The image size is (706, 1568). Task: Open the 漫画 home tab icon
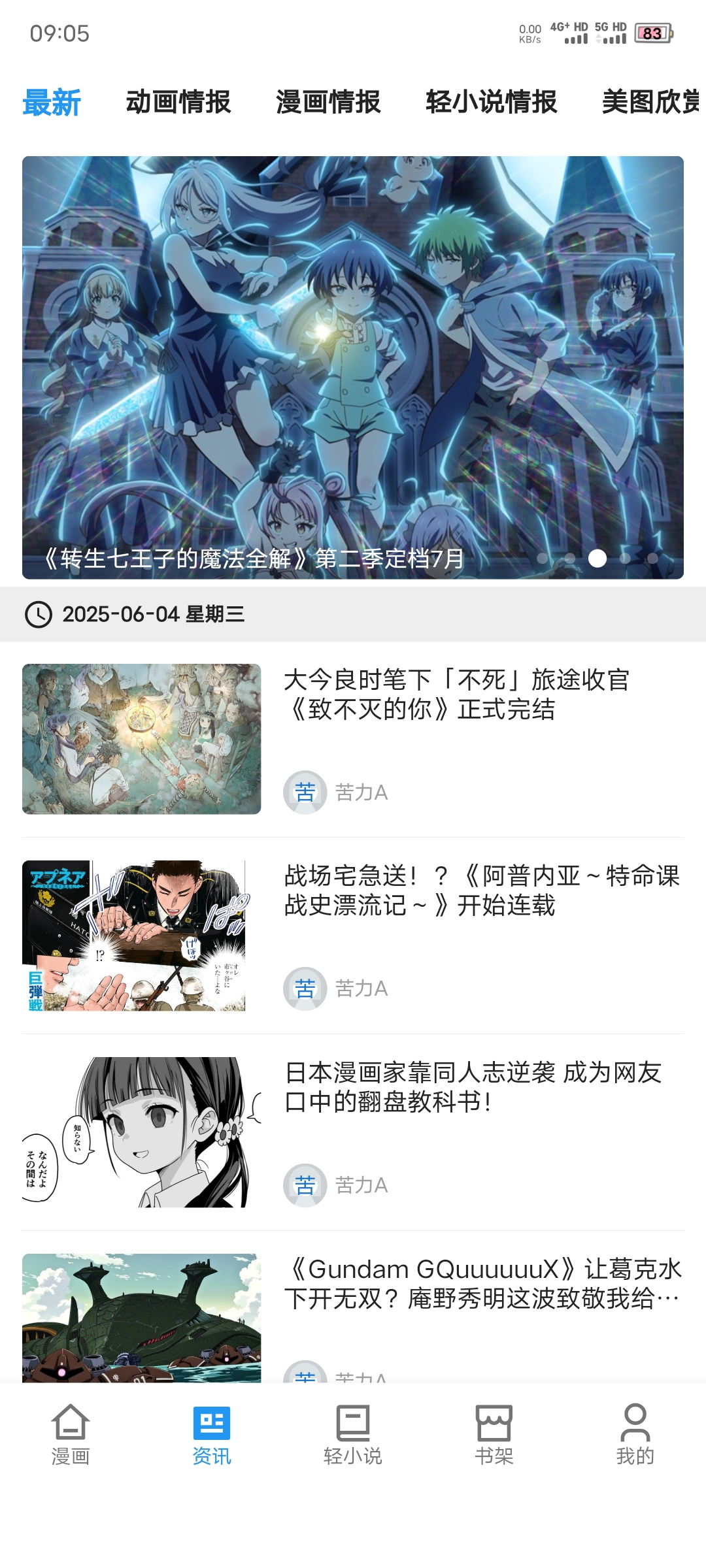point(70,1422)
